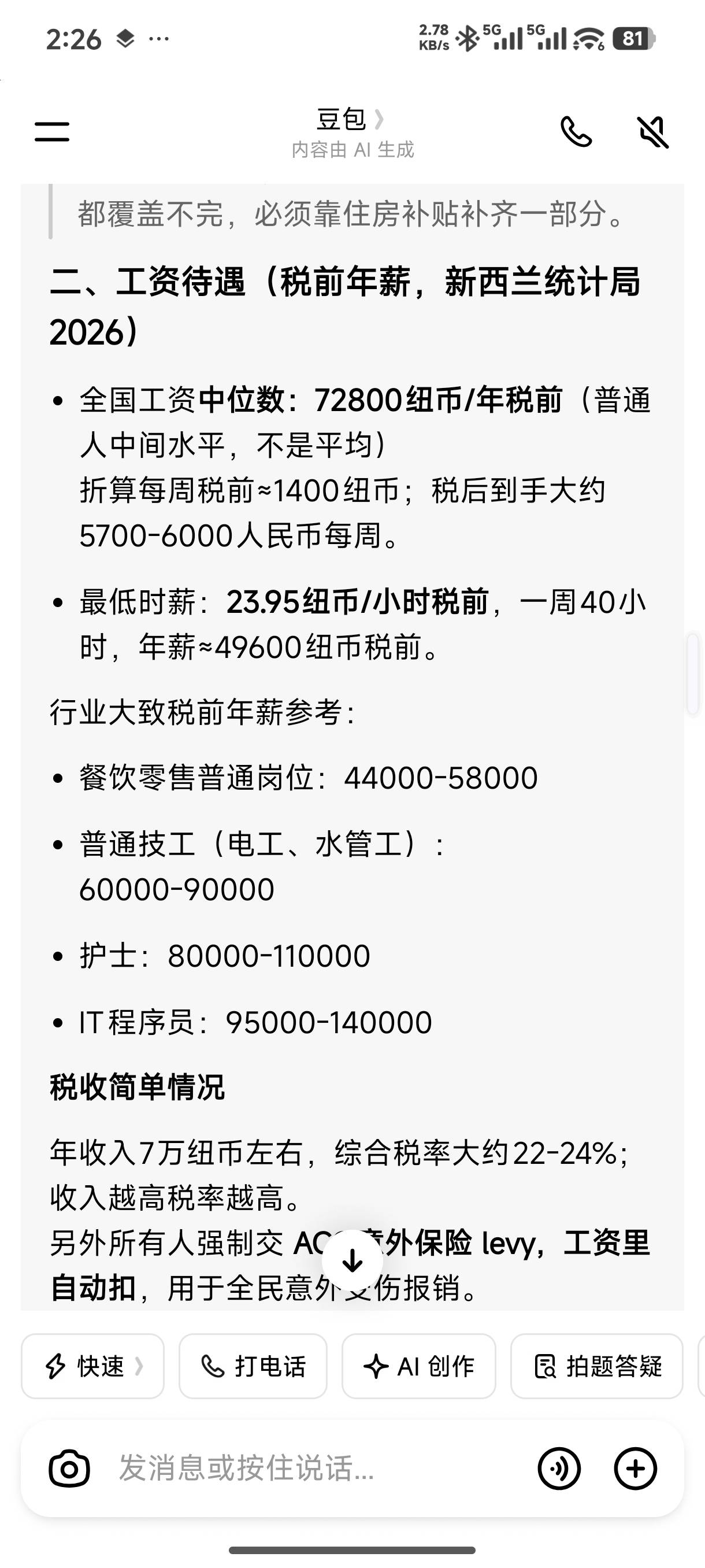Viewport: 705px width, 1568px height.
Task: Open the camera from the input bar
Action: click(x=69, y=1469)
